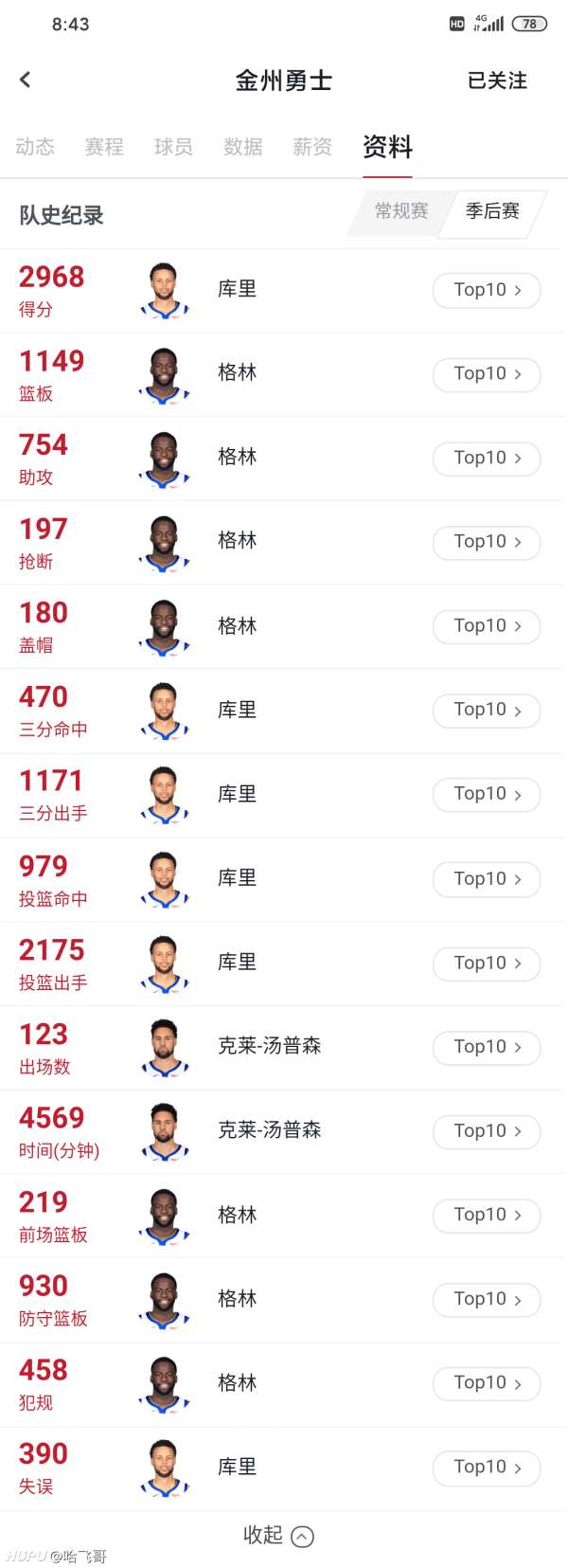View Top10 for 三分命中

487,710
